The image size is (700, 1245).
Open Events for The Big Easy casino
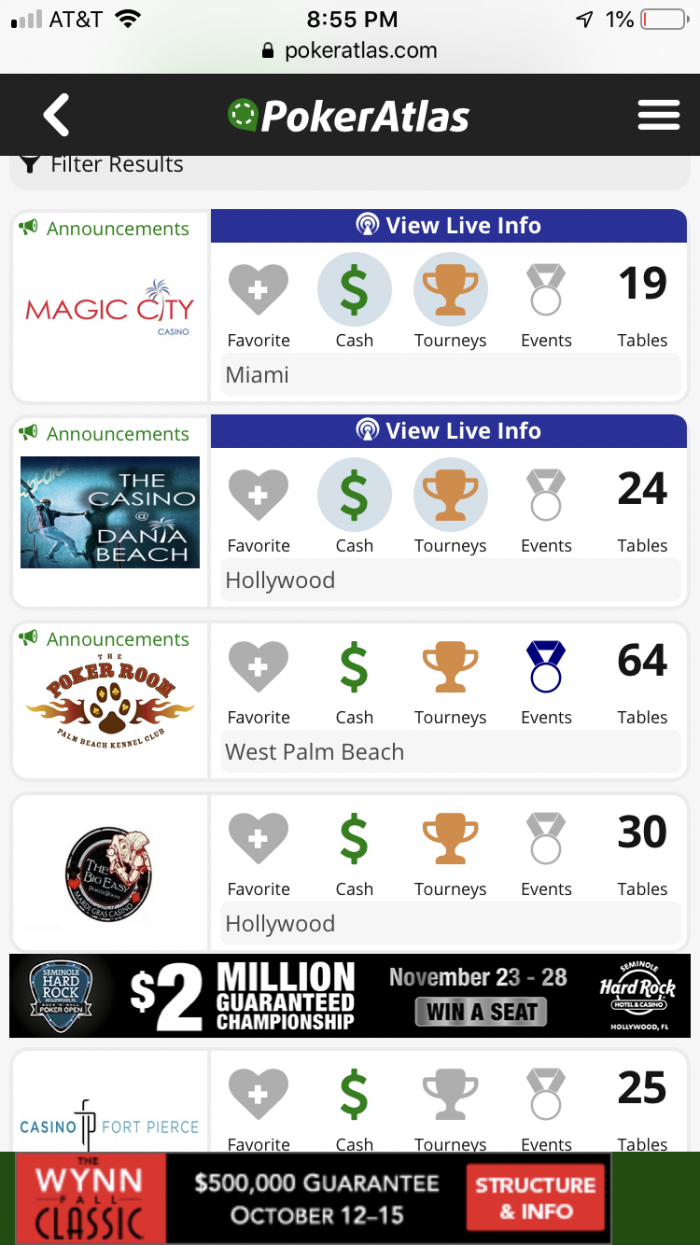point(546,850)
